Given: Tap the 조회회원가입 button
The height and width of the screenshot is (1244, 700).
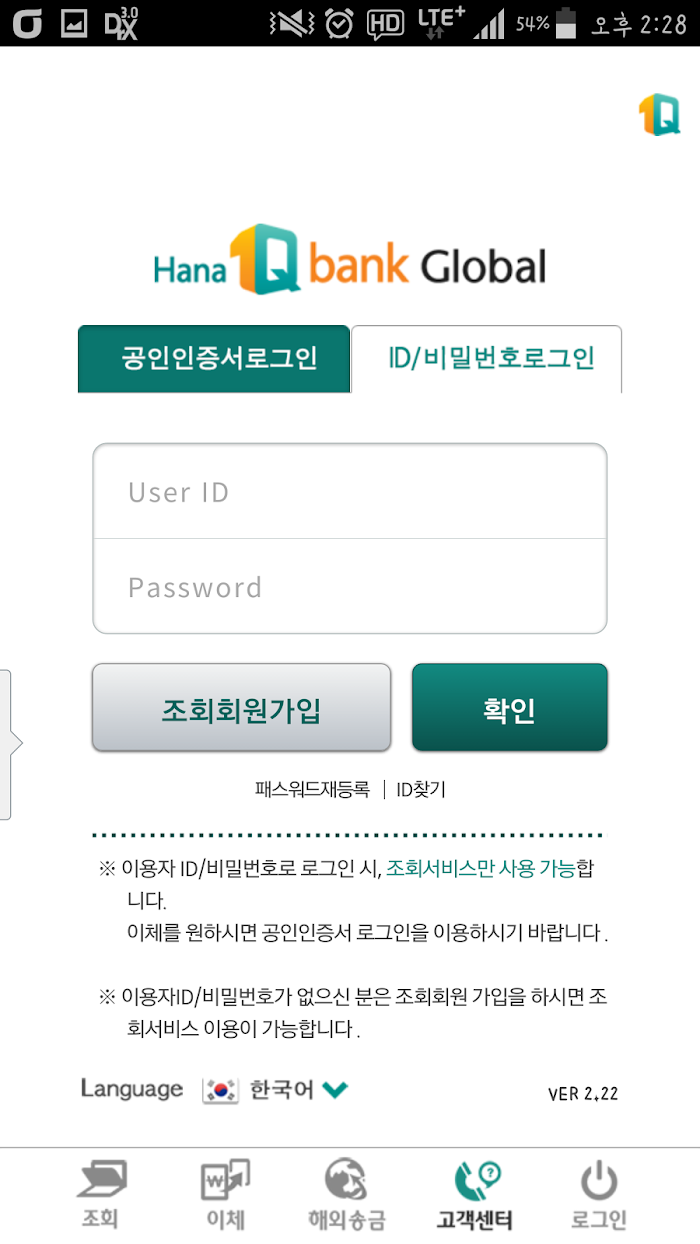Looking at the screenshot, I should tap(241, 708).
